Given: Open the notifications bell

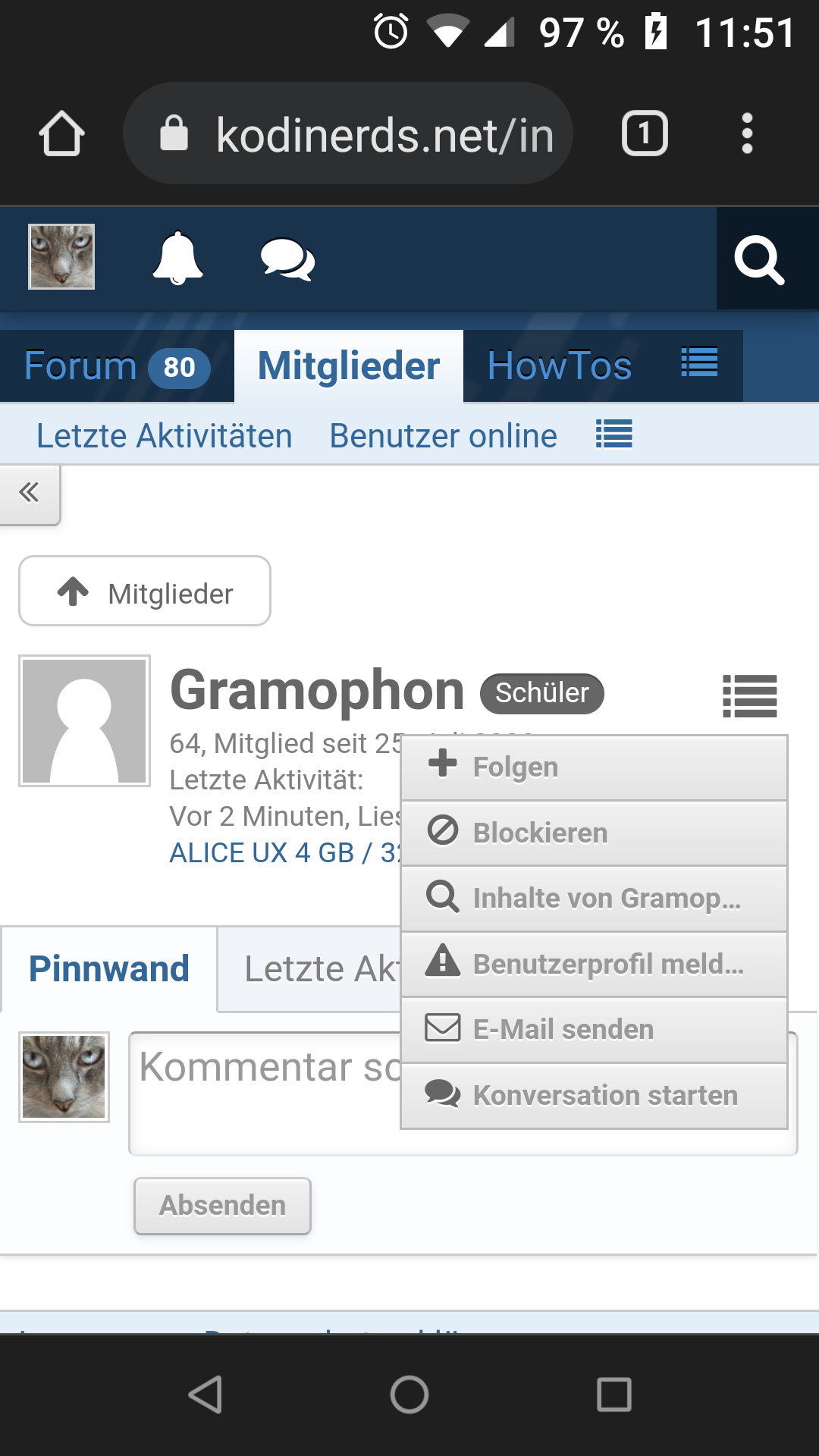Looking at the screenshot, I should click(177, 258).
